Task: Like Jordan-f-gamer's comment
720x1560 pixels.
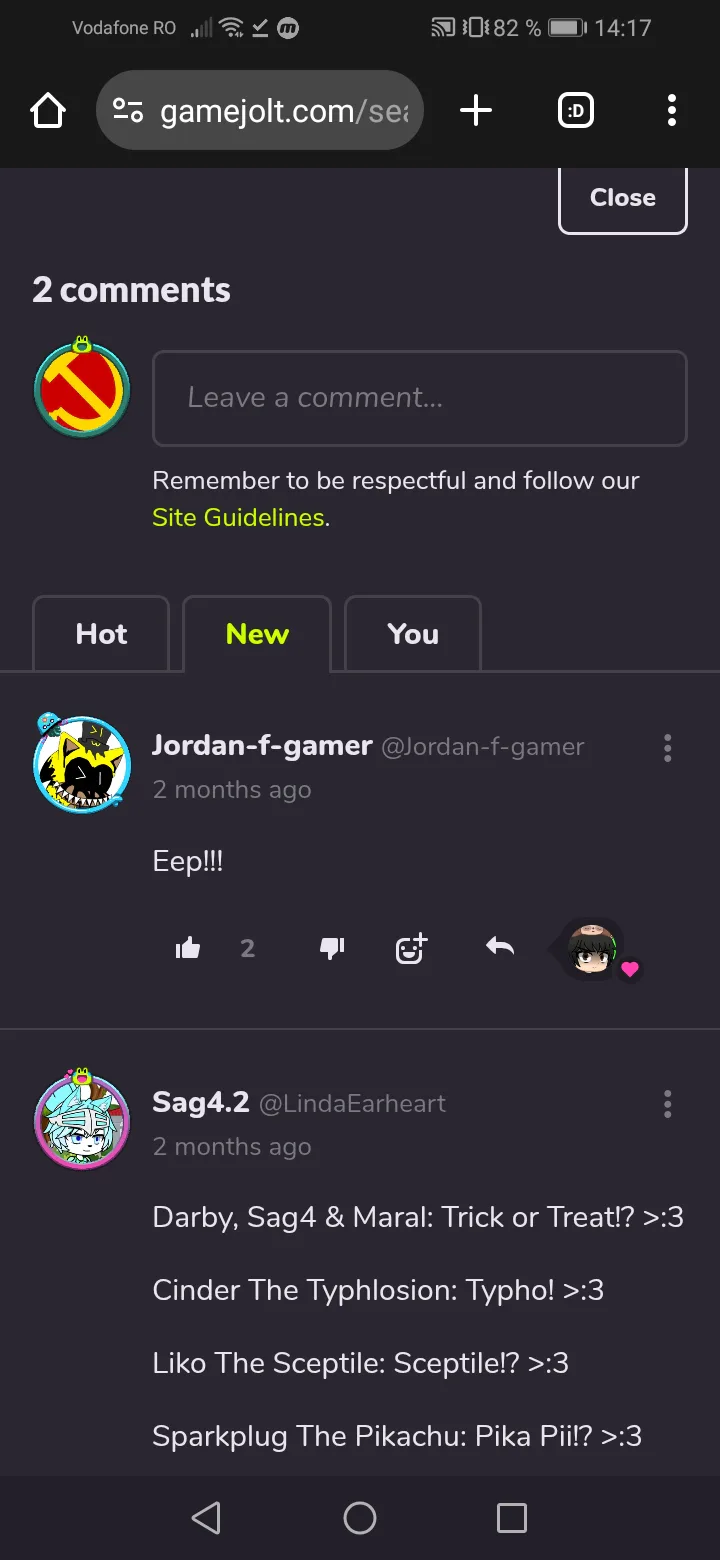Action: pyautogui.click(x=188, y=948)
